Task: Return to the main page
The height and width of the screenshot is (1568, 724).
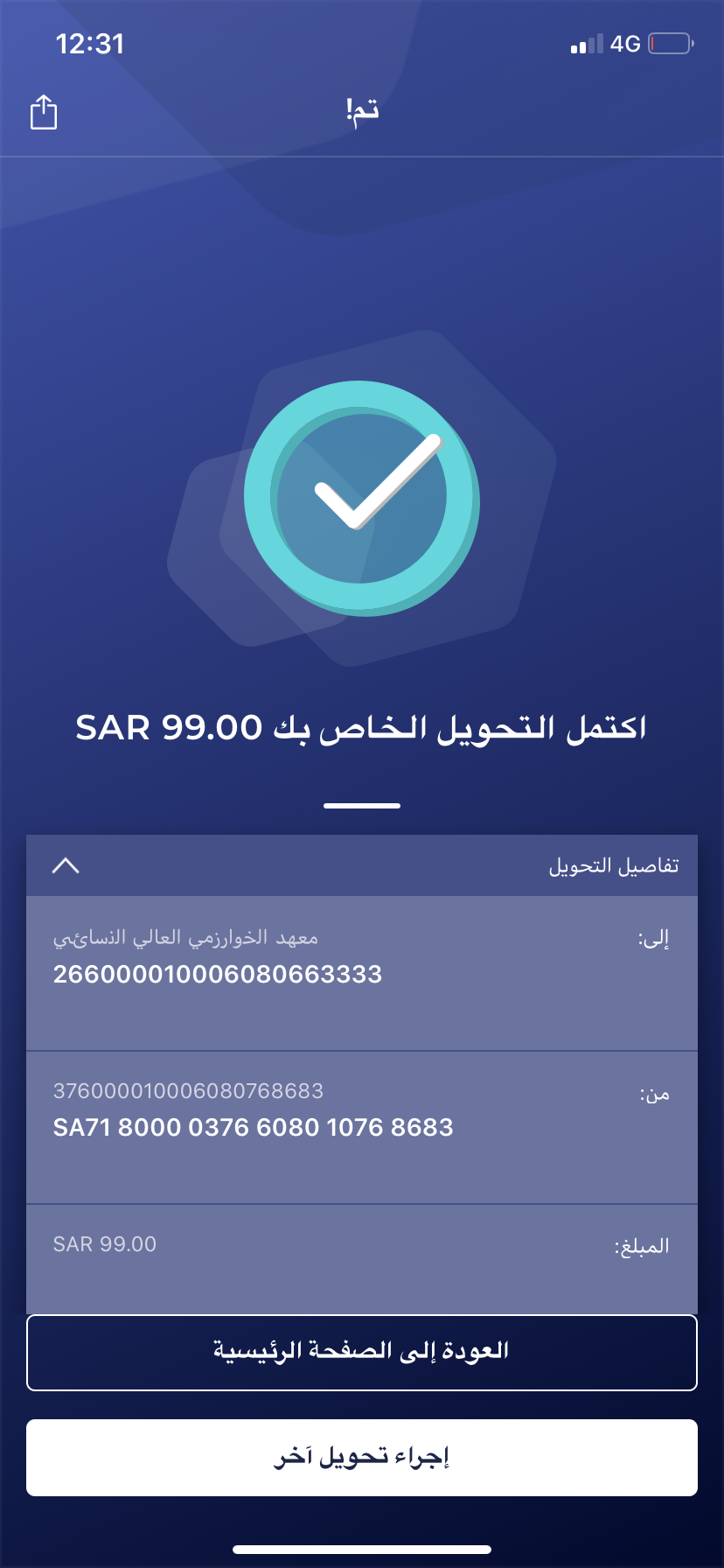Action: 362,1352
